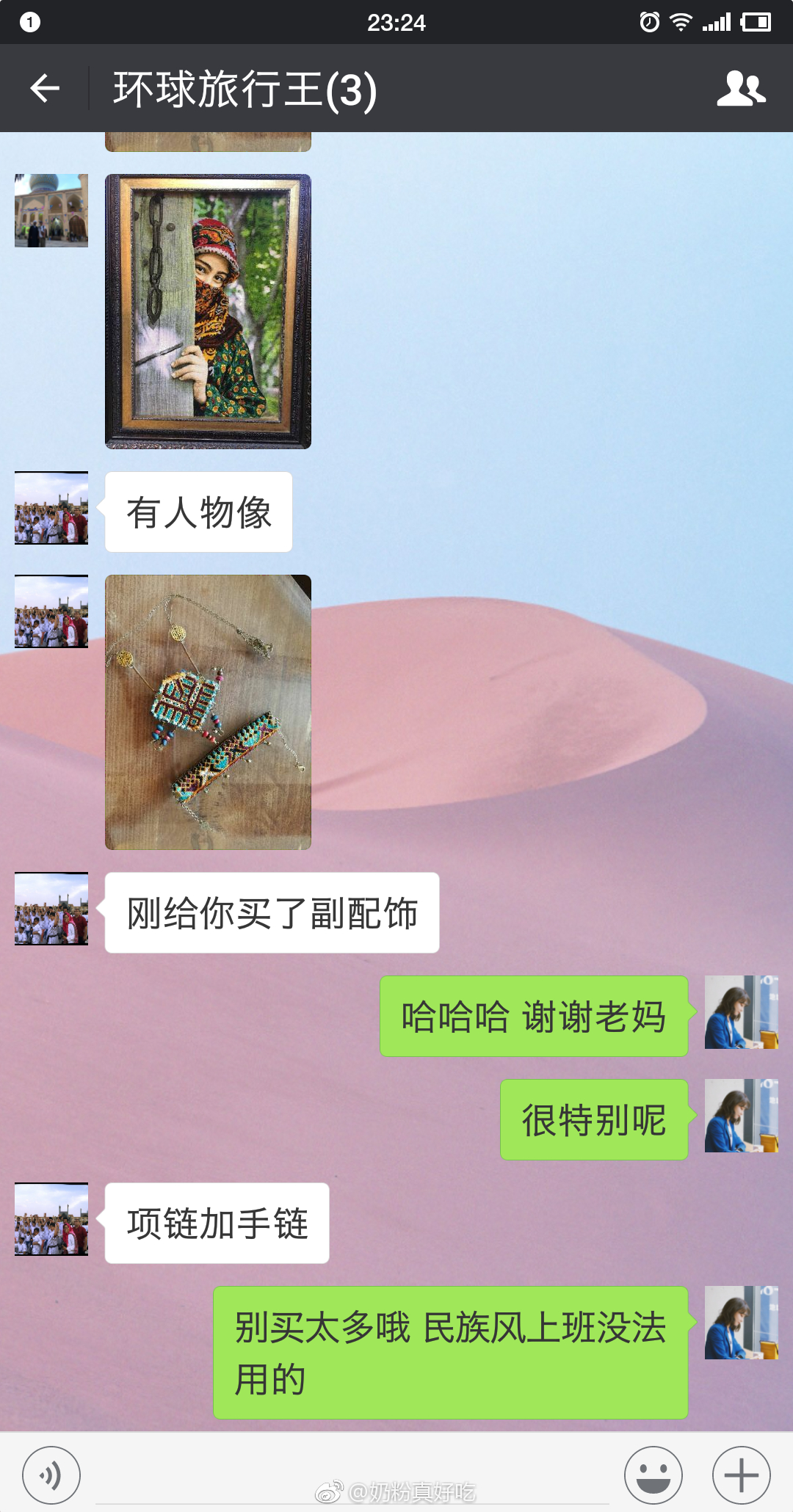Open the mosque avatar sender's profile

(51, 211)
